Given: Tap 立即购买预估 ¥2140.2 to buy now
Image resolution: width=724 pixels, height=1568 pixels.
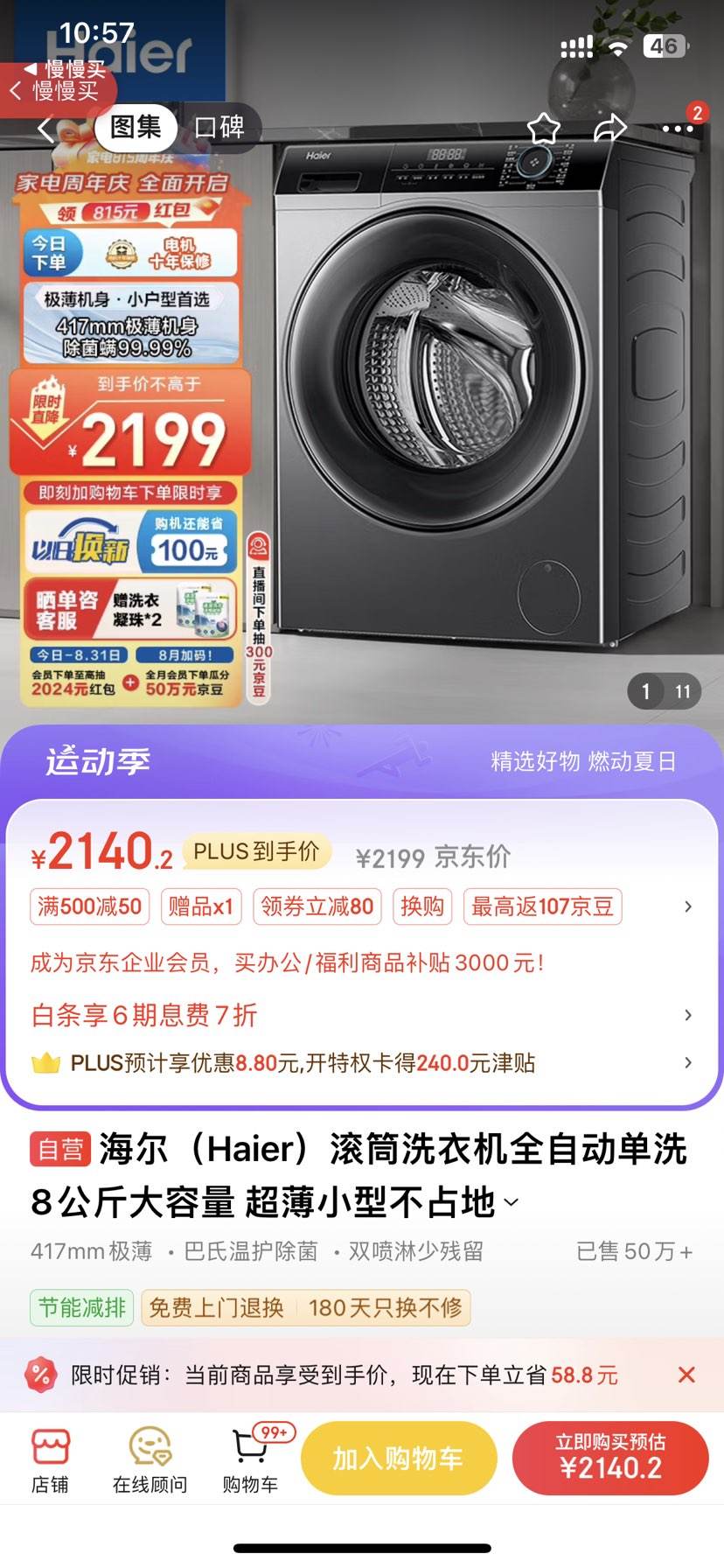Looking at the screenshot, I should [611, 1457].
